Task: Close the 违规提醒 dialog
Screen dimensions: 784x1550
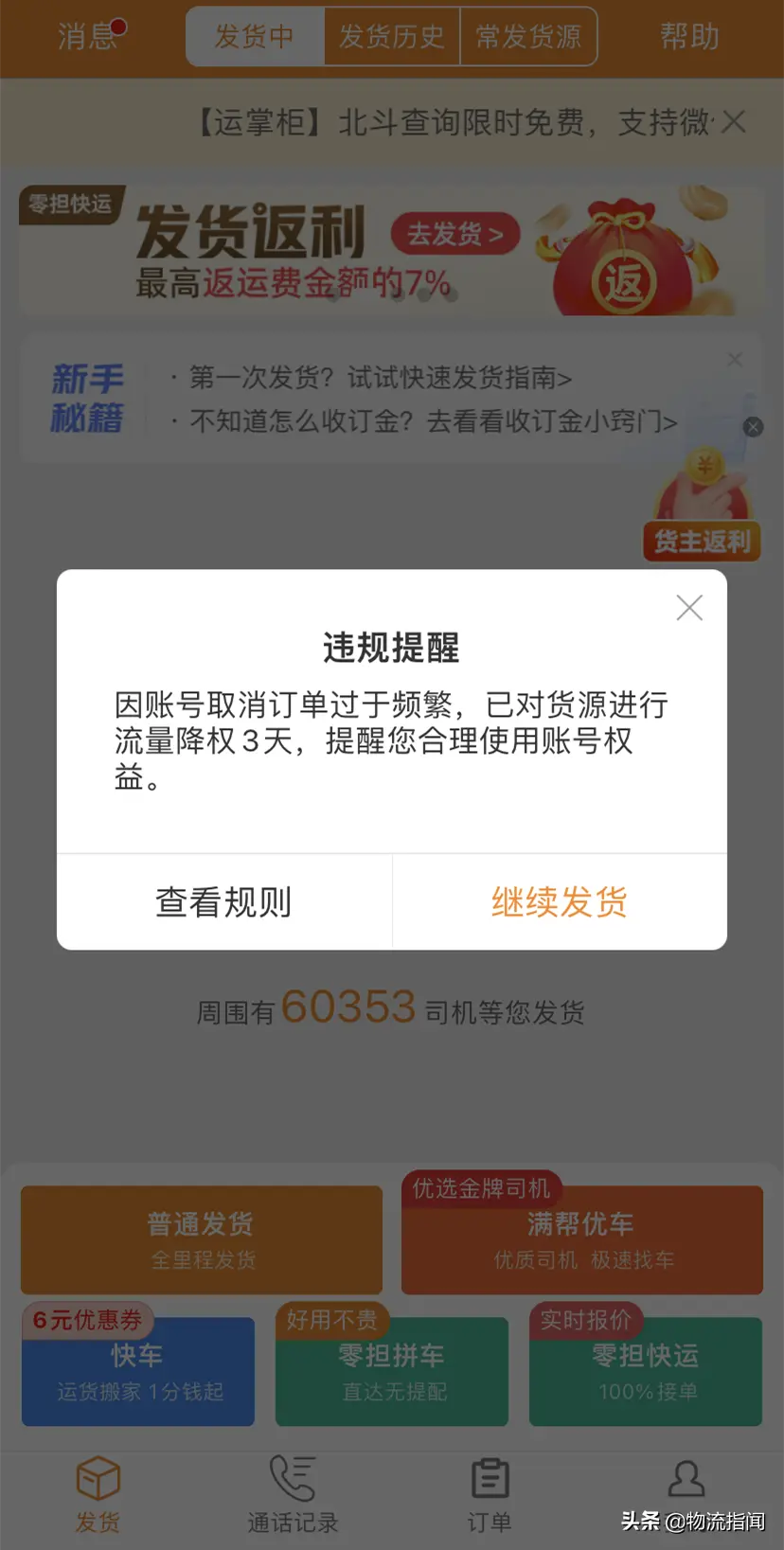Action: pyautogui.click(x=689, y=608)
